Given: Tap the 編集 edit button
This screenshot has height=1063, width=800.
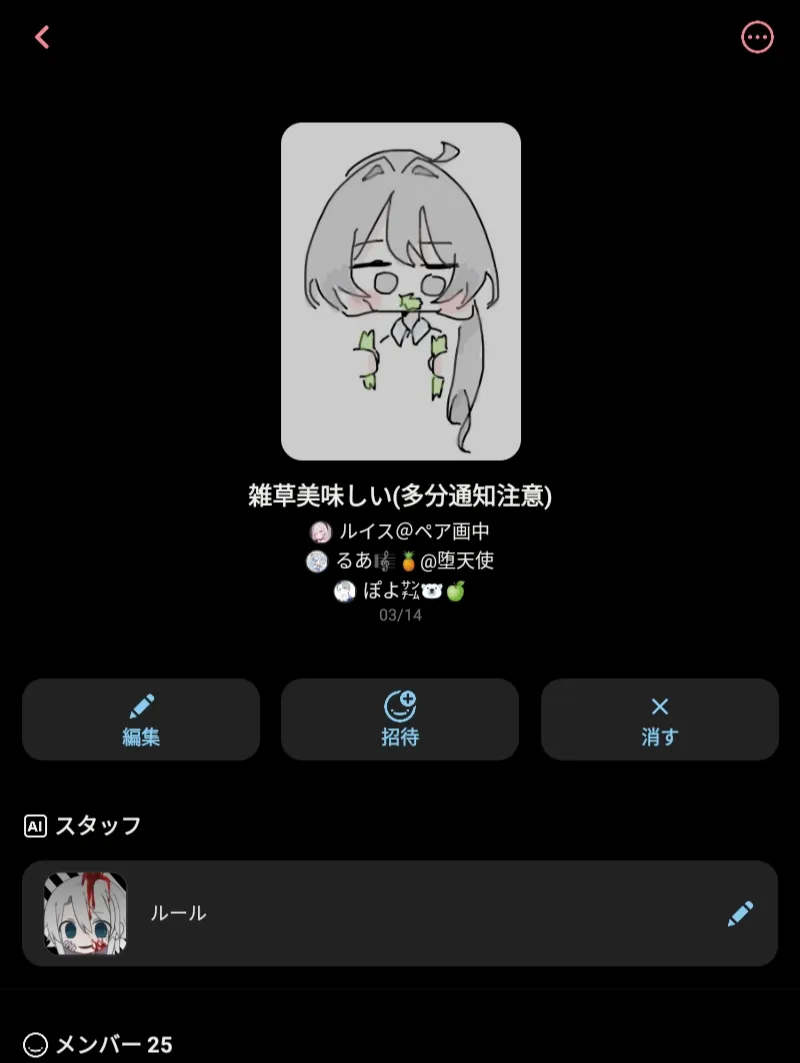Looking at the screenshot, I should point(141,720).
